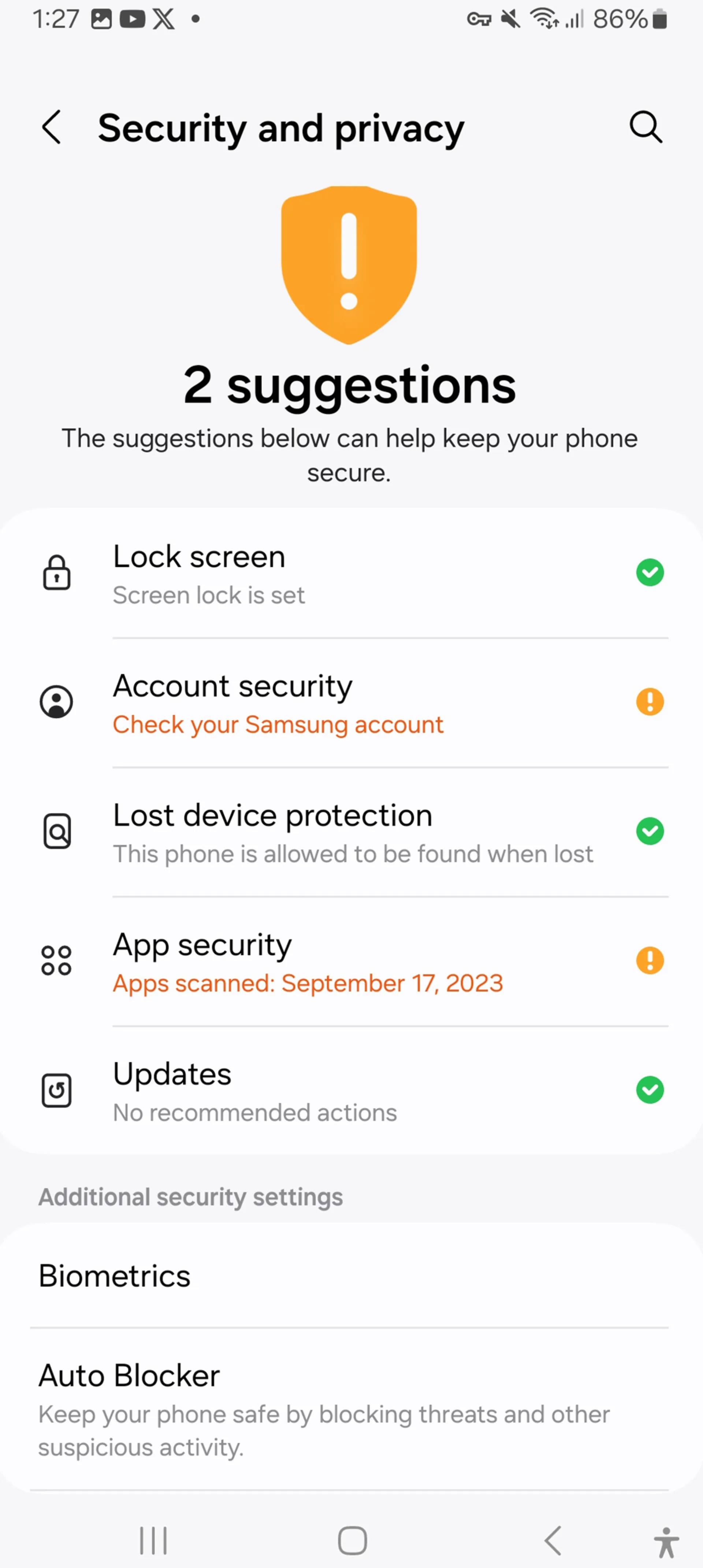Open Lost device protection

pyautogui.click(x=351, y=832)
